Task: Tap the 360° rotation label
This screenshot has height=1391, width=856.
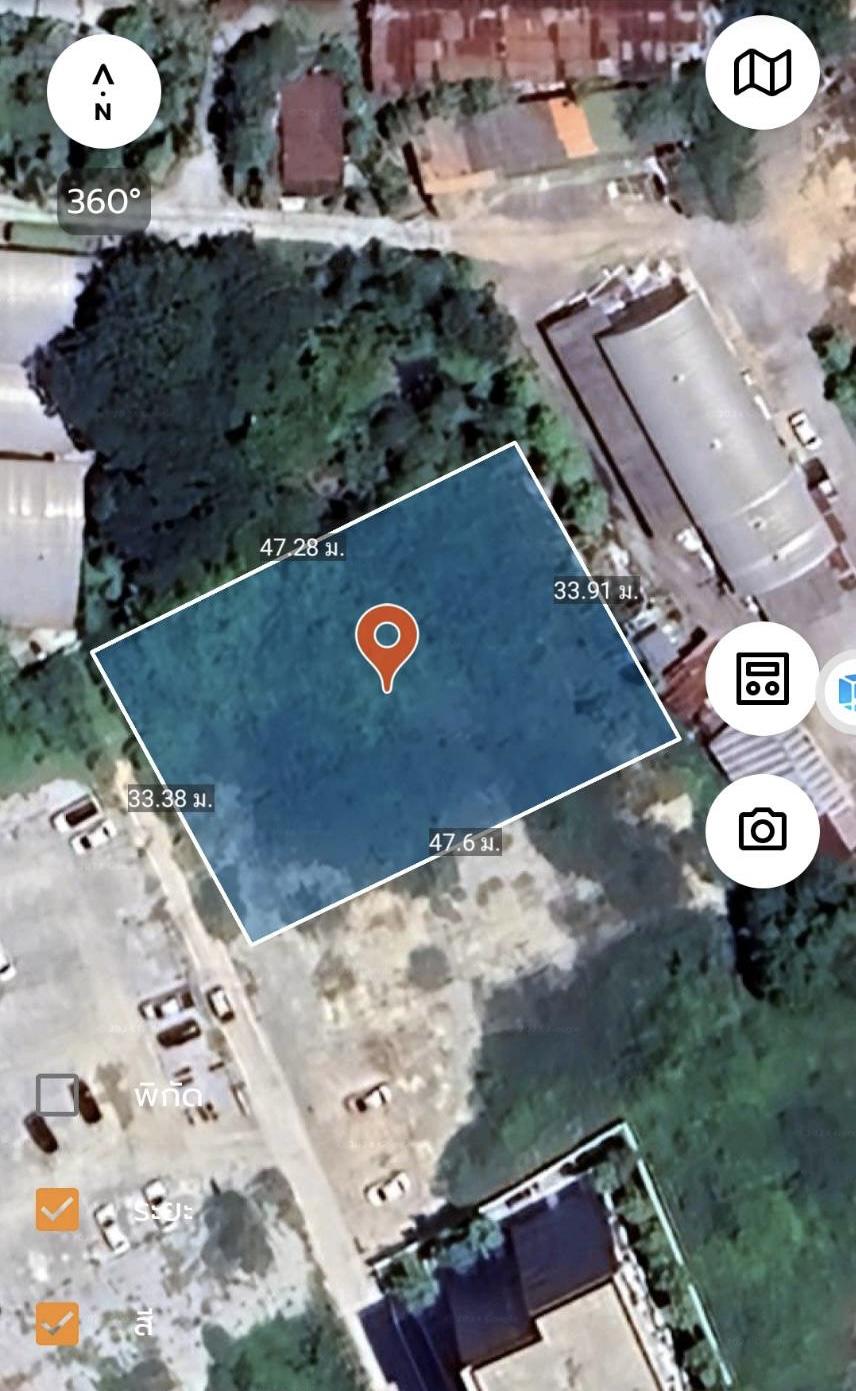Action: coord(104,202)
